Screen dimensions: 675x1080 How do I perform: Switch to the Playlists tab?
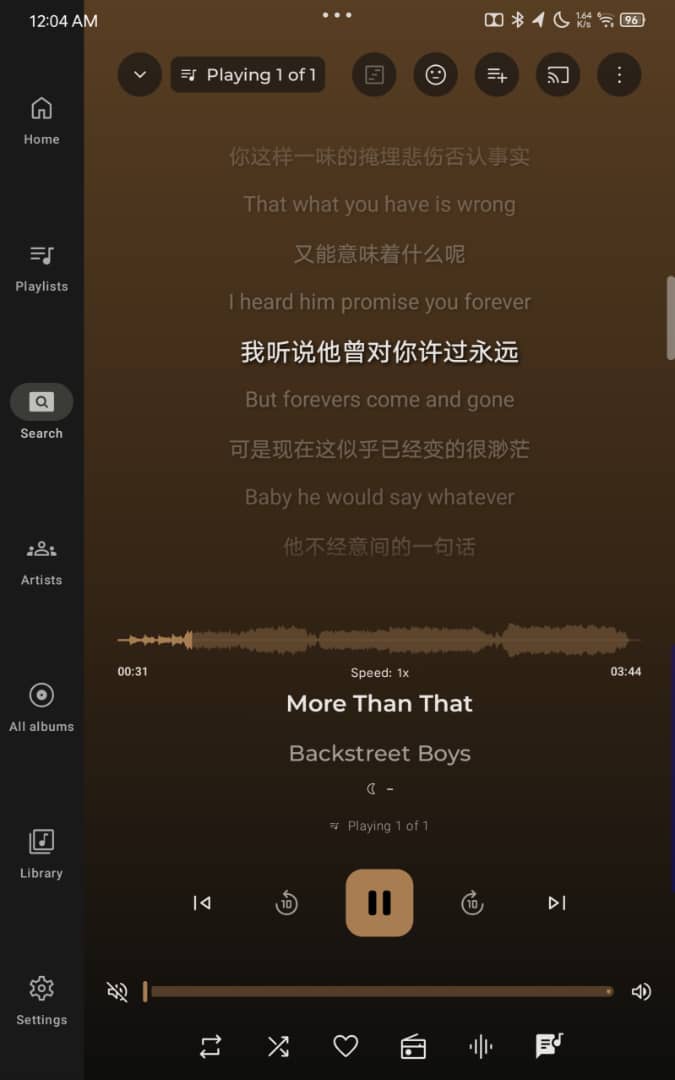tap(41, 267)
